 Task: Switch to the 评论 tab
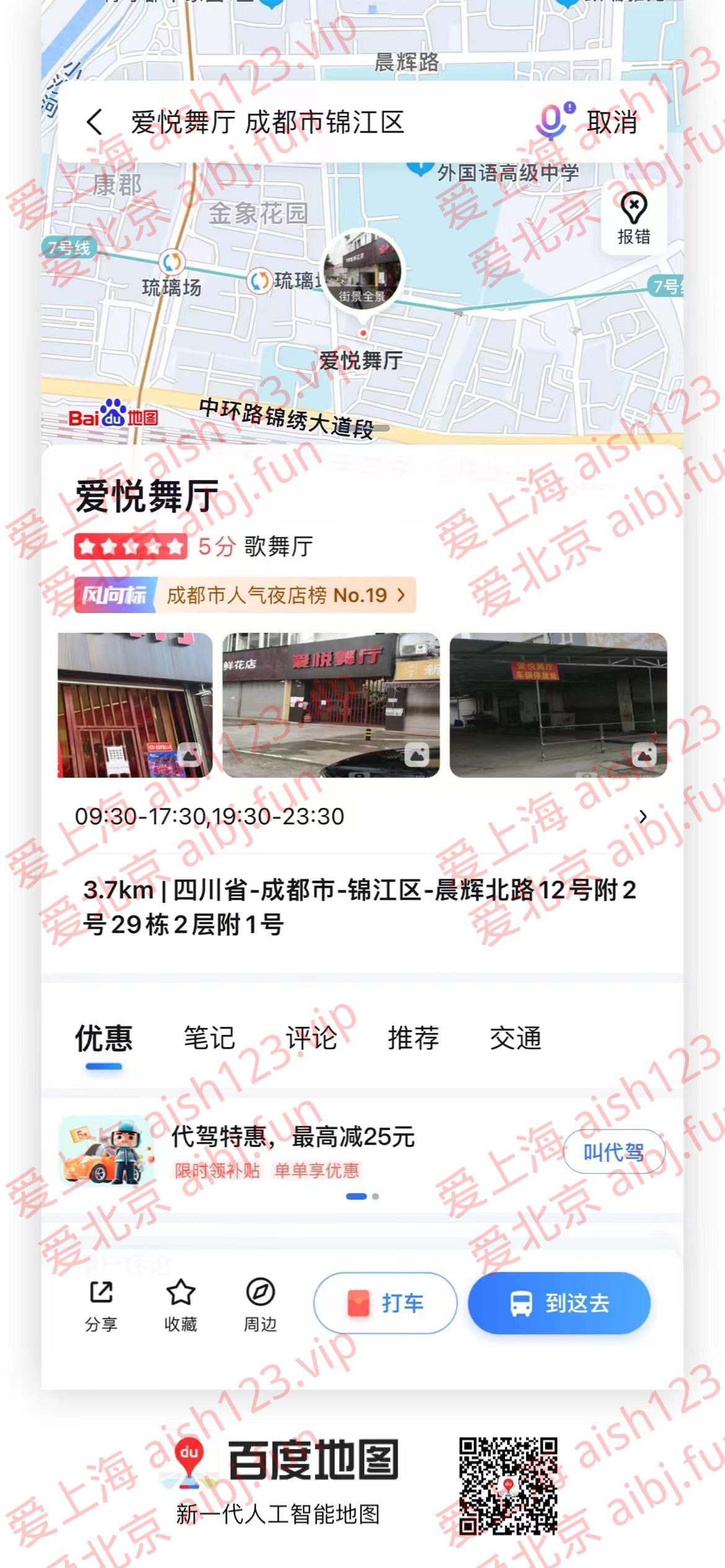311,1039
